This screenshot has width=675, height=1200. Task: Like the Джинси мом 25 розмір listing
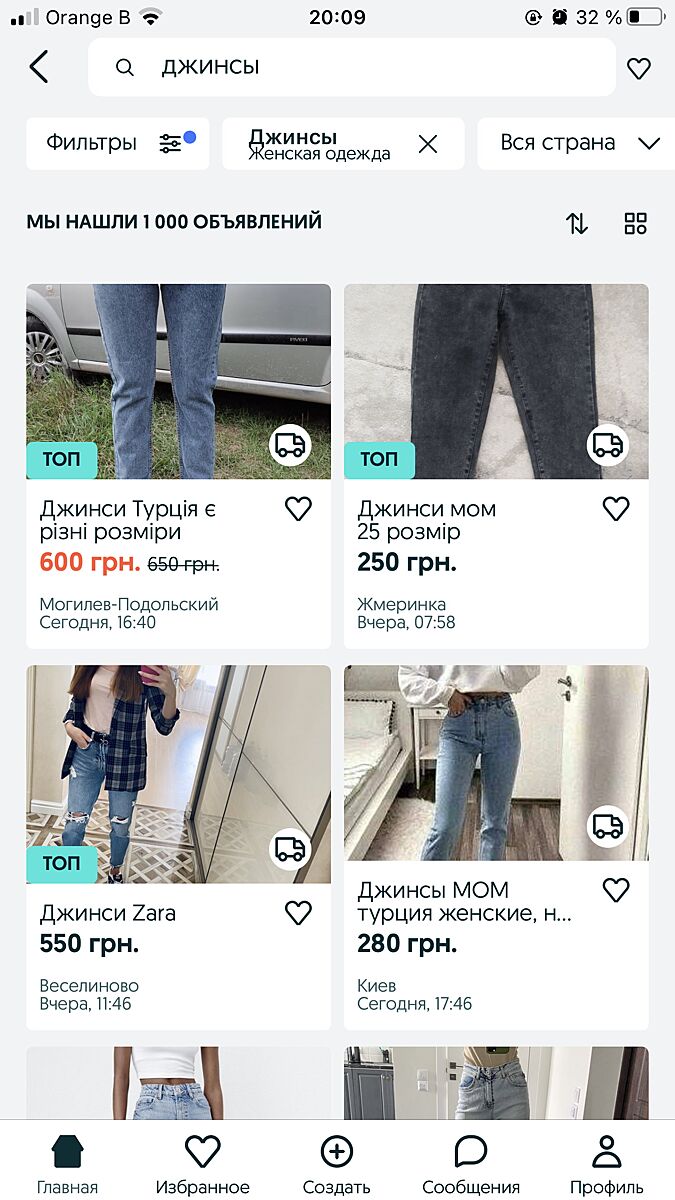(616, 509)
